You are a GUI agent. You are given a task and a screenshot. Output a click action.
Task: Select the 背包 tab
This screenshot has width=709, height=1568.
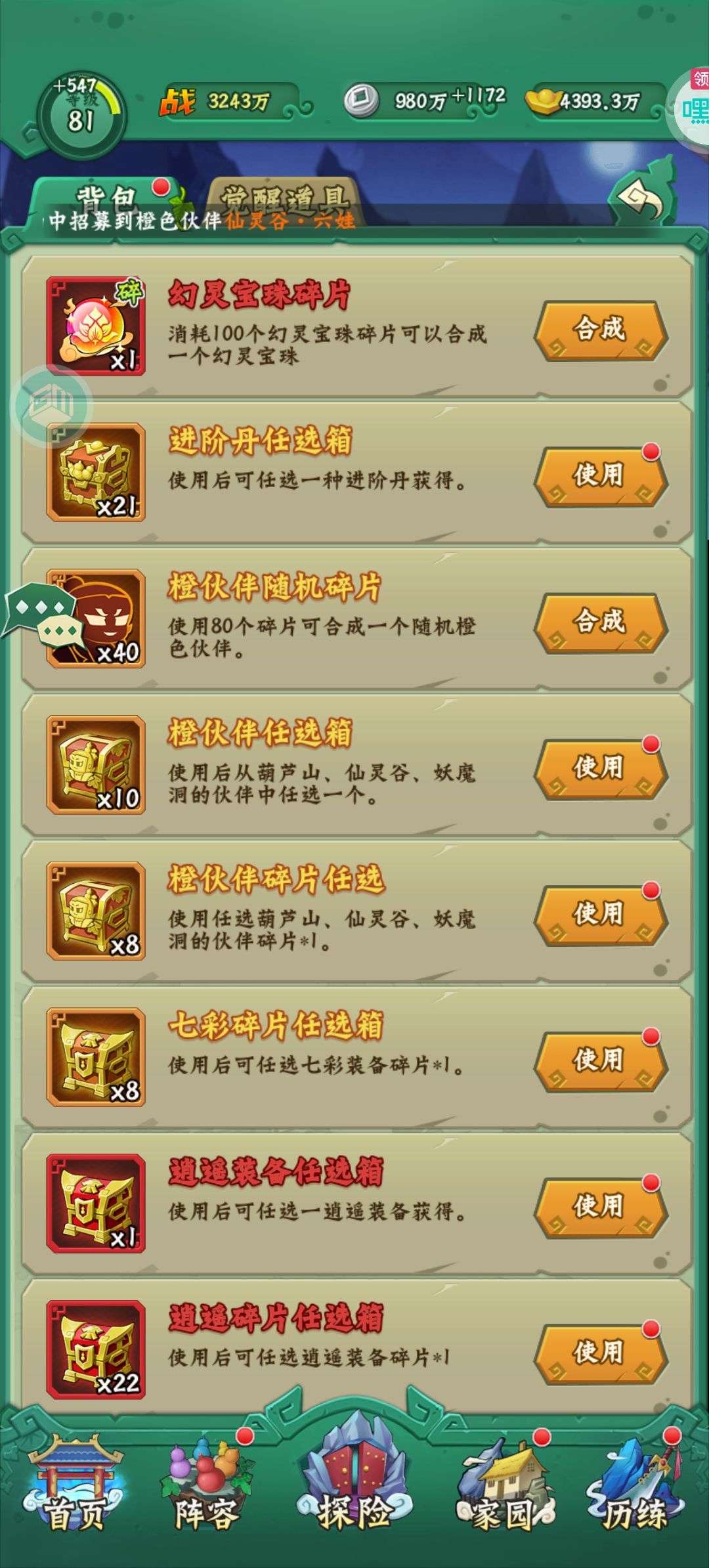point(108,200)
